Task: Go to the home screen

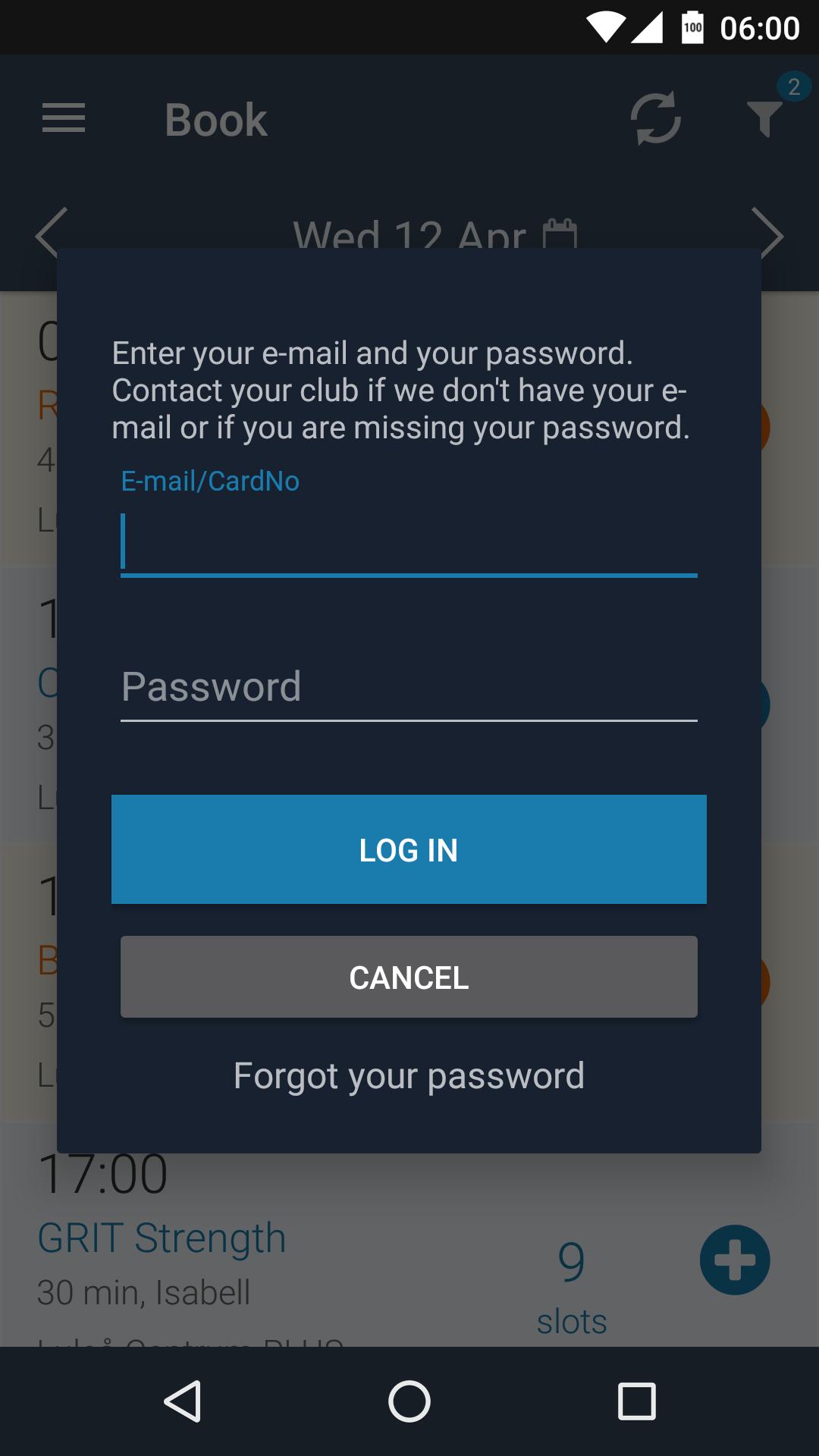Action: pyautogui.click(x=409, y=1401)
